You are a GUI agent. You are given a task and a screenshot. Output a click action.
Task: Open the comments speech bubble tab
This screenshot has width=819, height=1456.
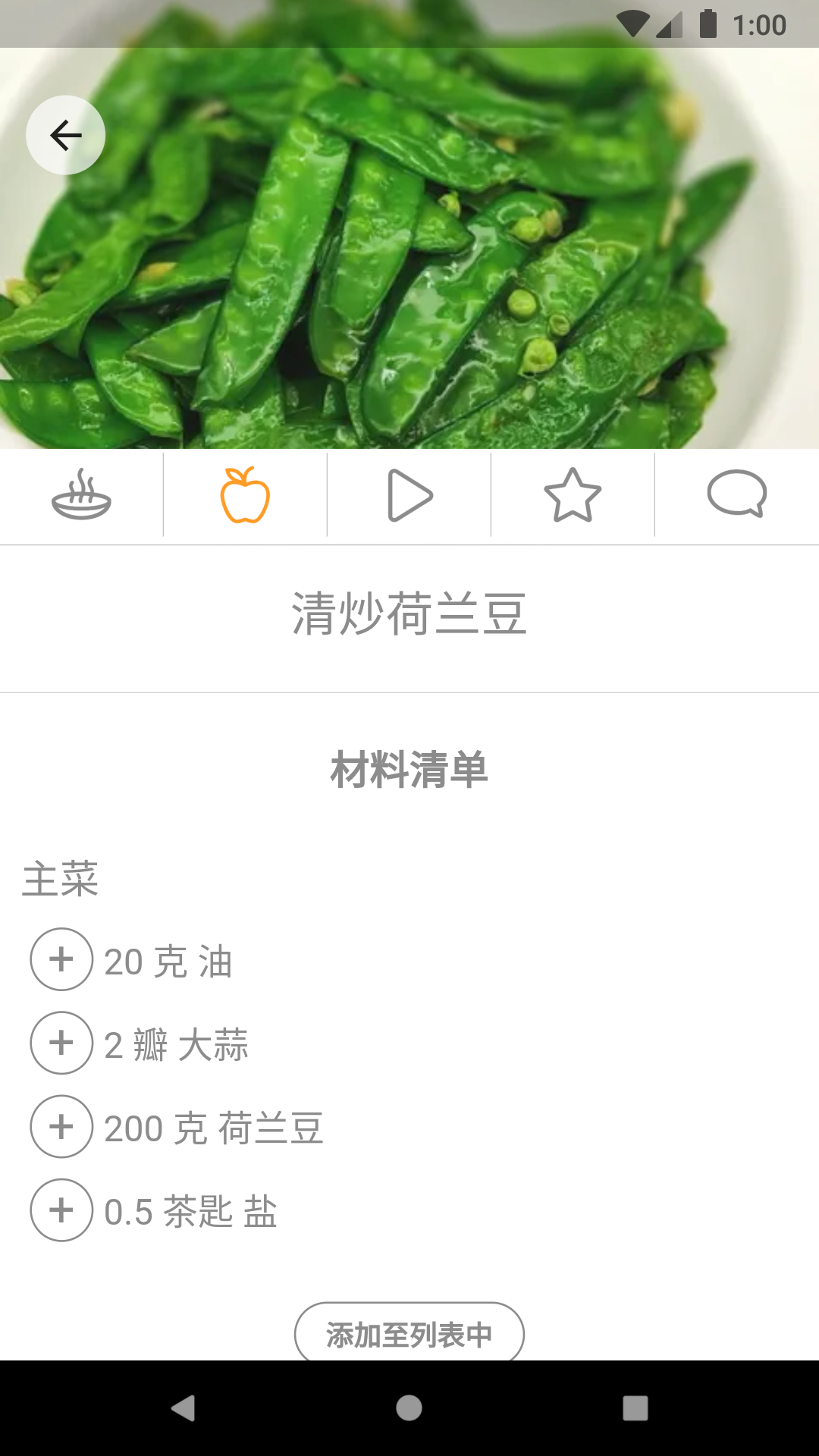click(736, 496)
